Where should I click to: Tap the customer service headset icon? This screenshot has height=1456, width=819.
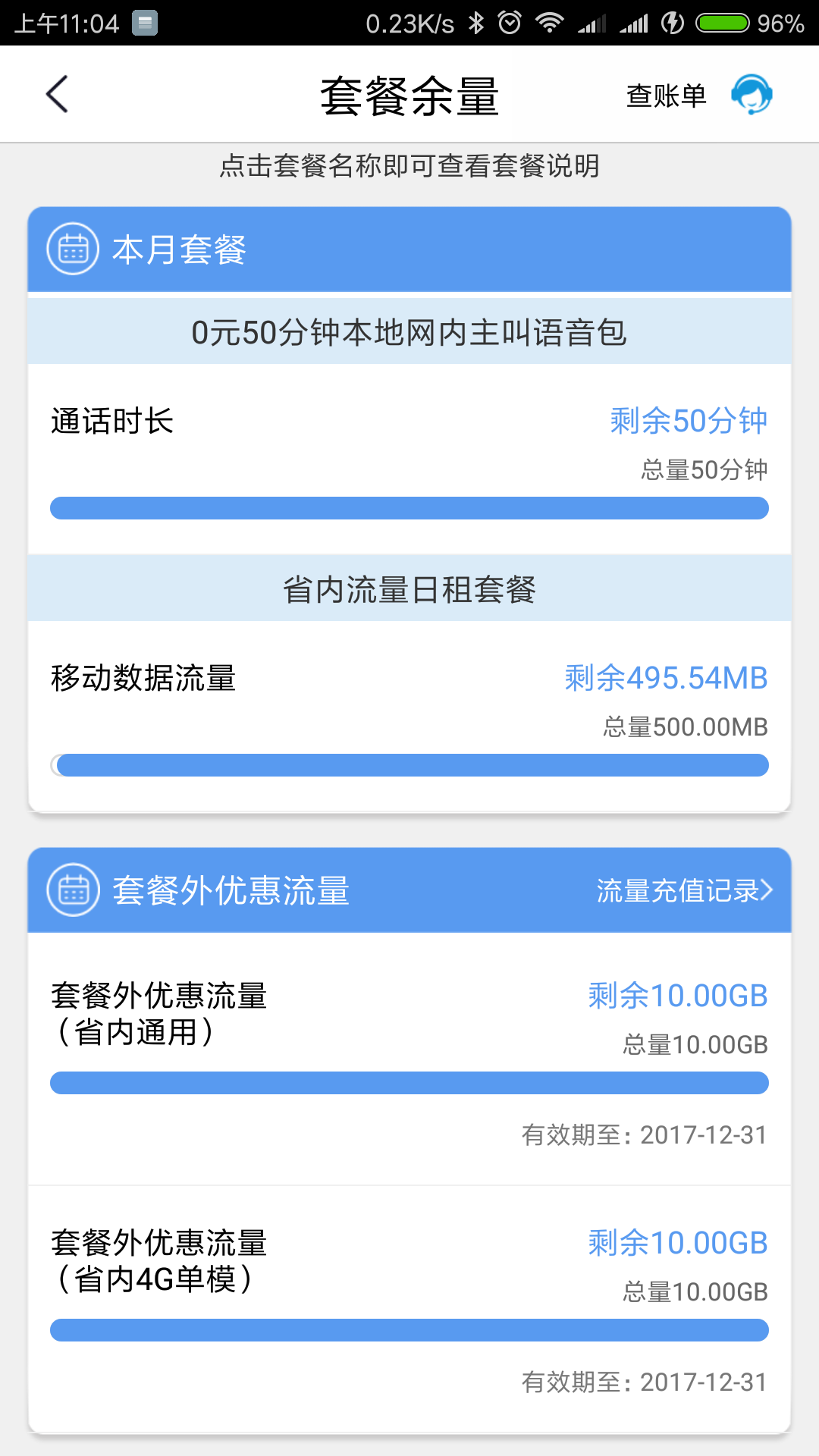(x=751, y=94)
